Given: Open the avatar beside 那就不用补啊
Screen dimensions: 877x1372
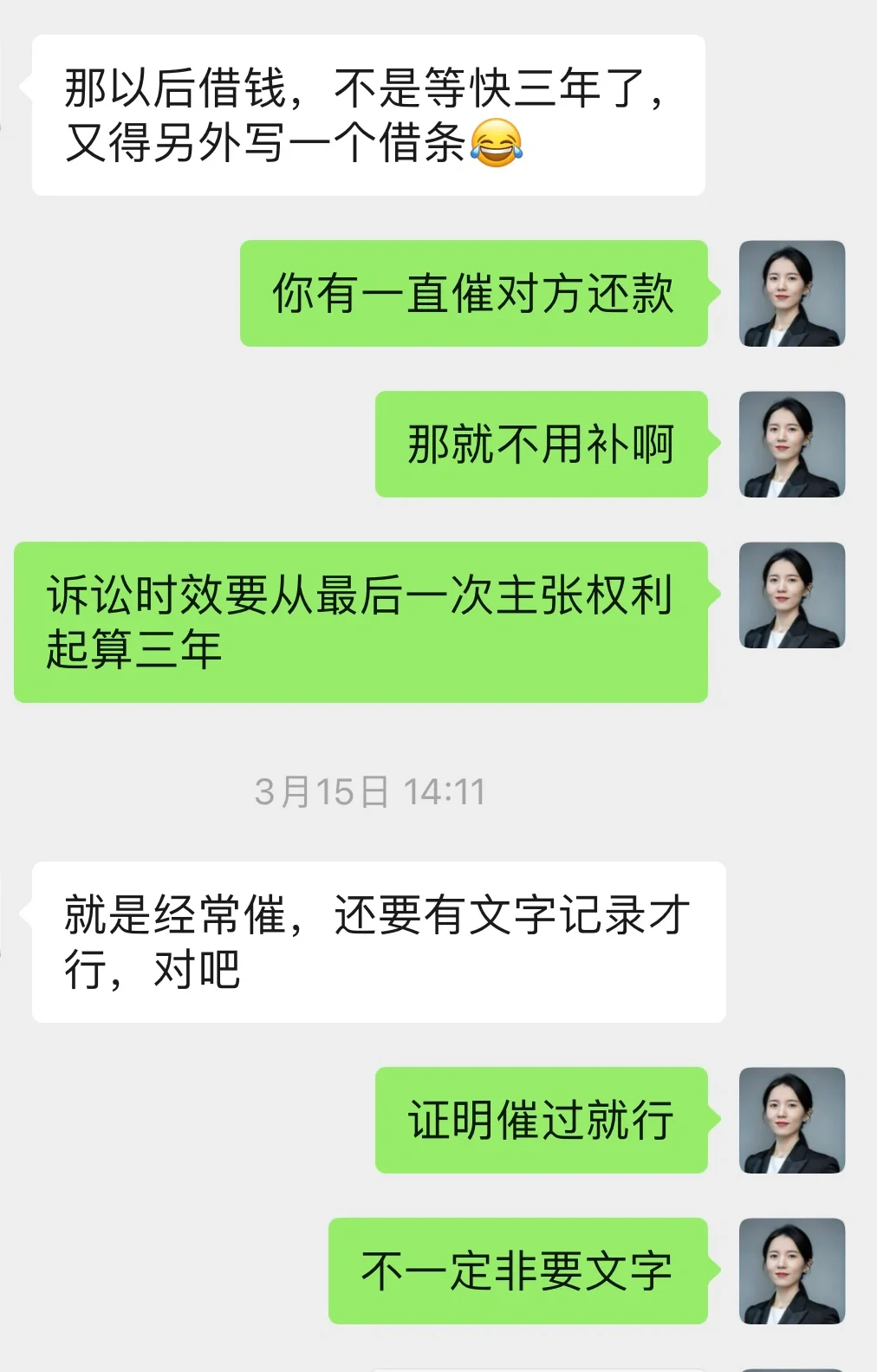Looking at the screenshot, I should (790, 445).
